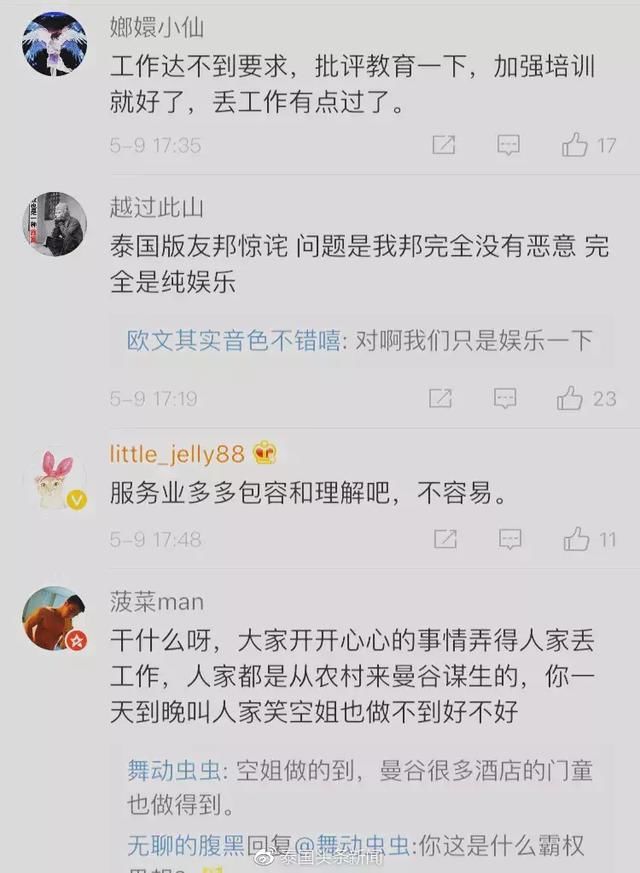Tap username 菠菜man
Image resolution: width=640 pixels, height=873 pixels.
(157, 601)
